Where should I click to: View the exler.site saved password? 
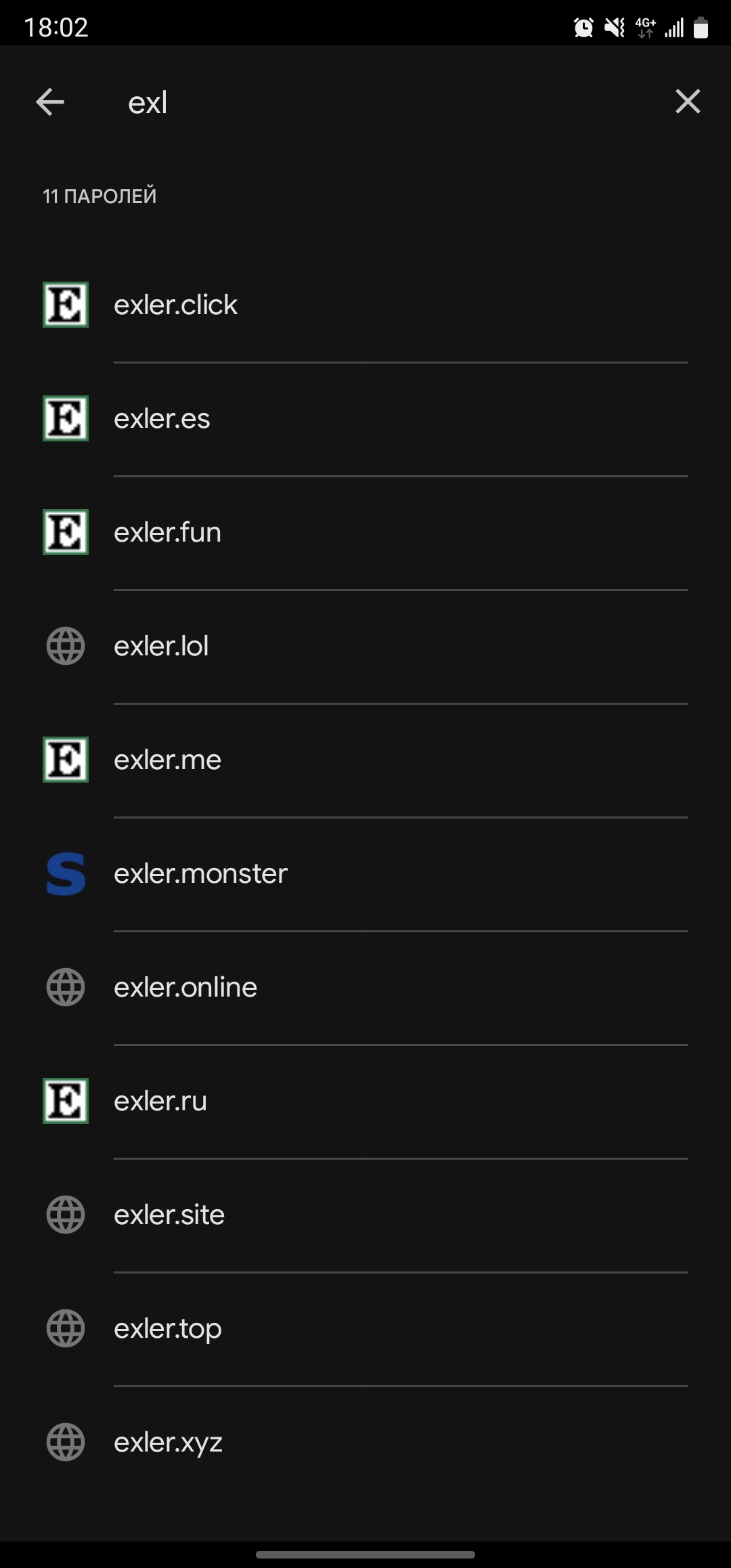(x=365, y=1215)
